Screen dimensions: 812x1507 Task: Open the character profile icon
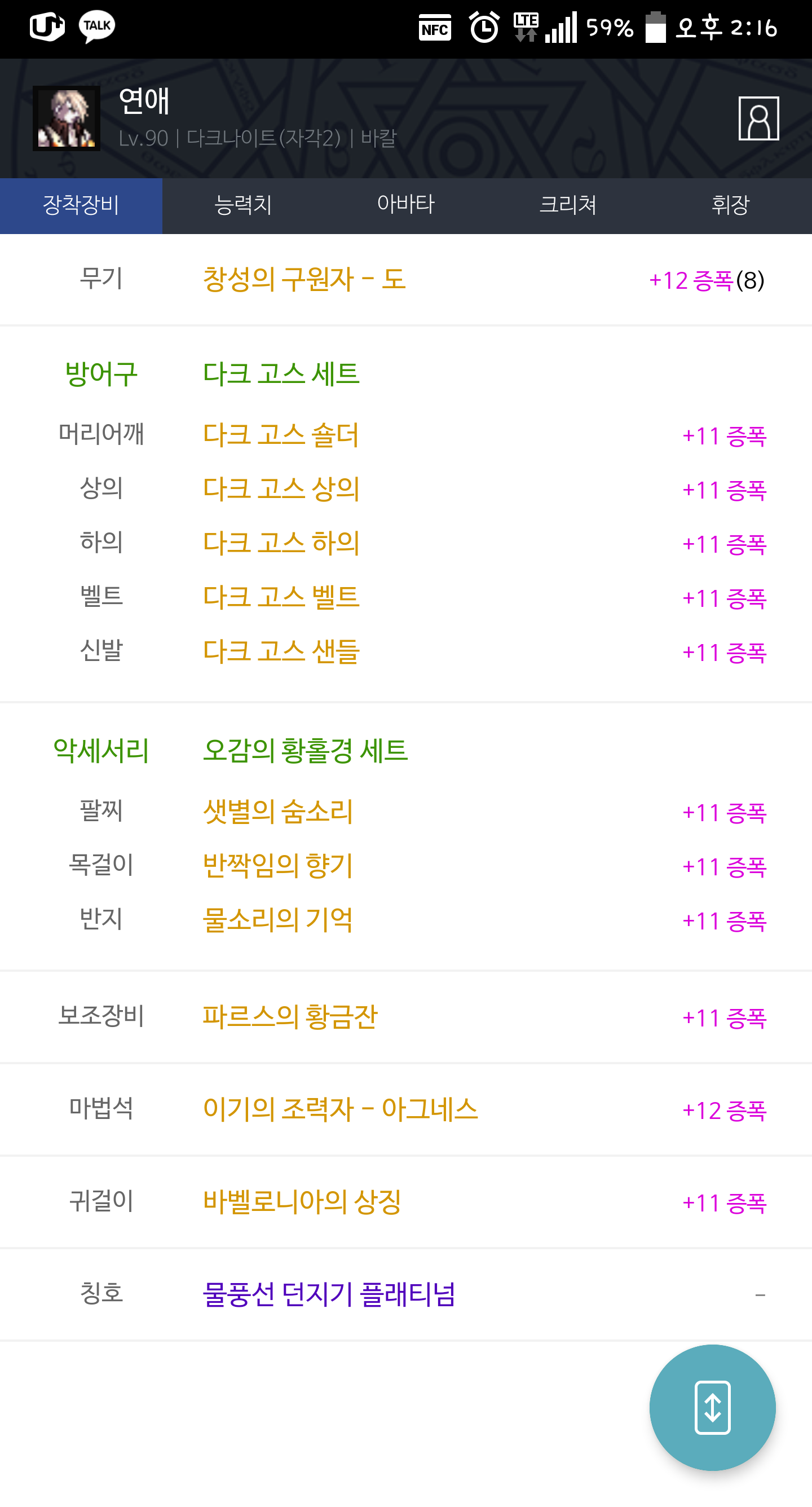[x=758, y=118]
